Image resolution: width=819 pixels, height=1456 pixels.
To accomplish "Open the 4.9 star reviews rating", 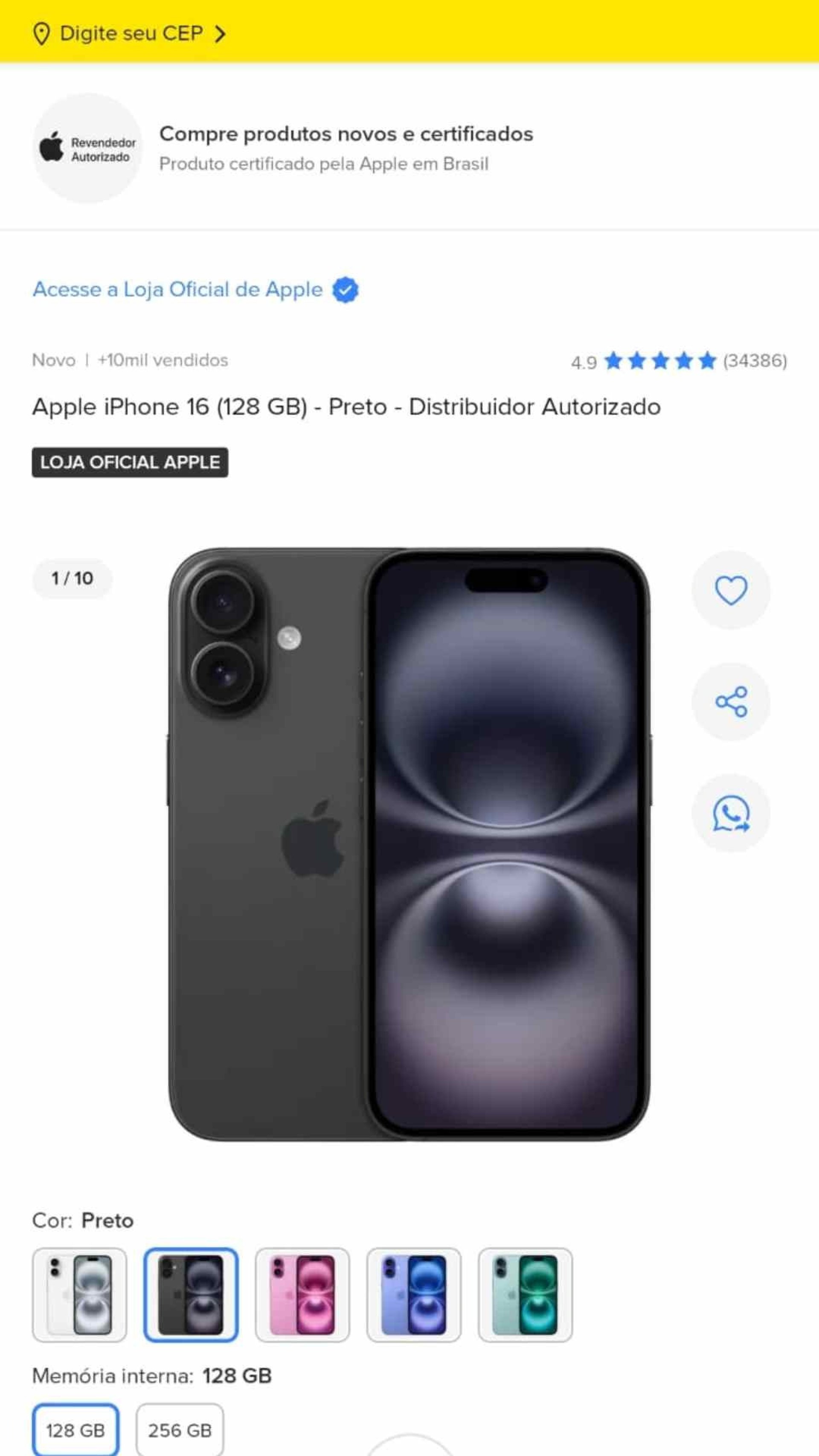I will point(678,360).
